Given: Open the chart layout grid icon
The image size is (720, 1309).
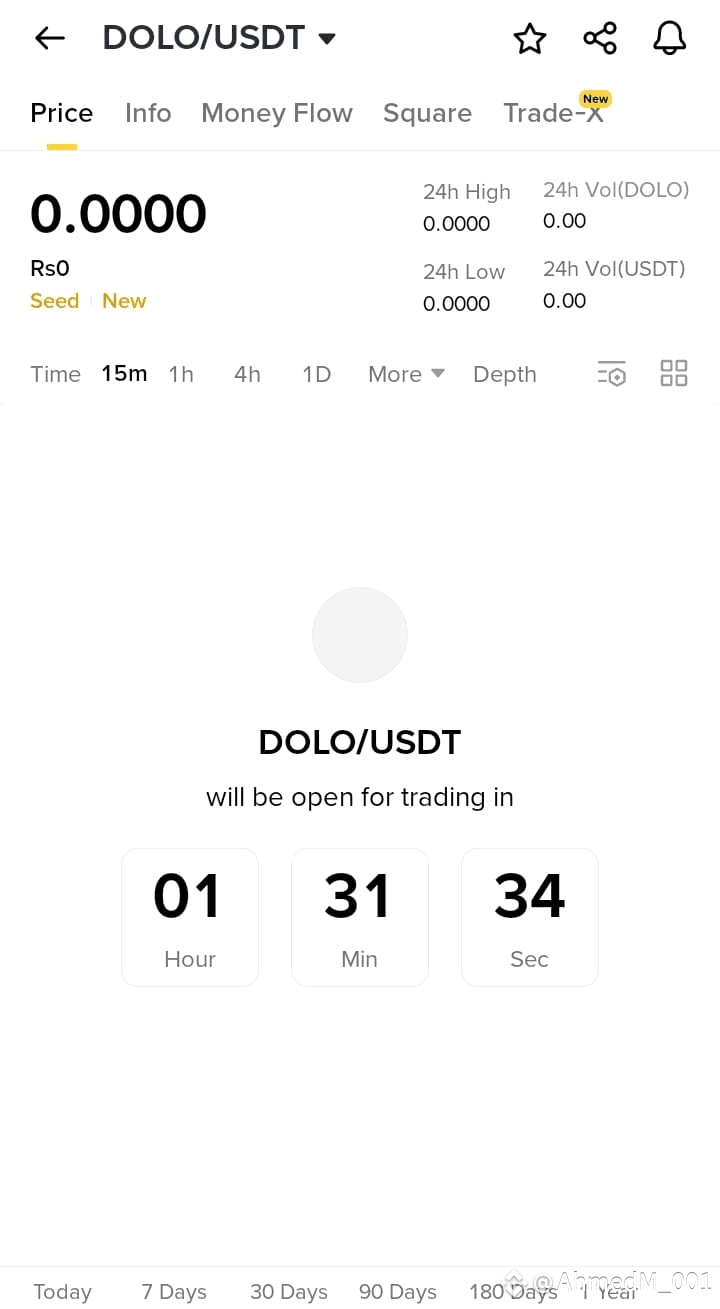Looking at the screenshot, I should point(674,373).
